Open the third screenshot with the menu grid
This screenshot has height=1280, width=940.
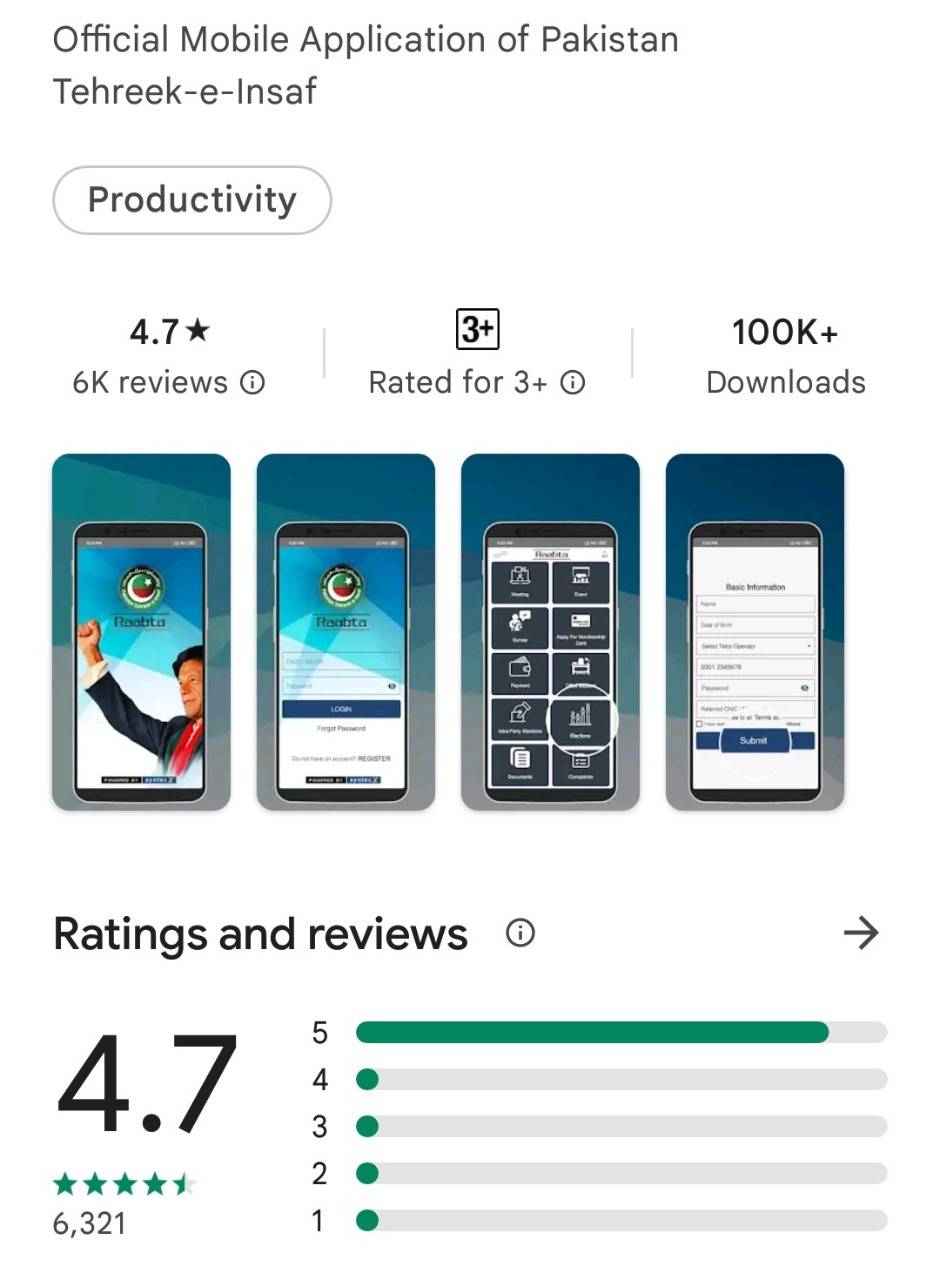click(x=550, y=632)
